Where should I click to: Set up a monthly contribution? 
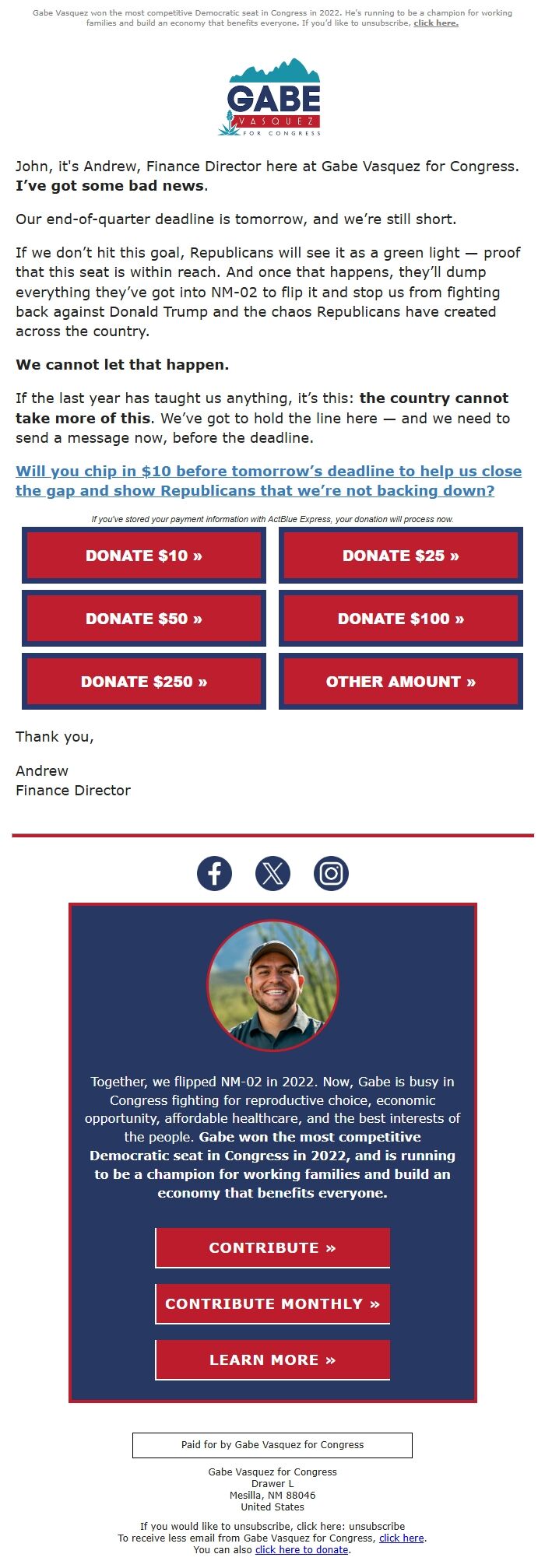pyautogui.click(x=272, y=1304)
